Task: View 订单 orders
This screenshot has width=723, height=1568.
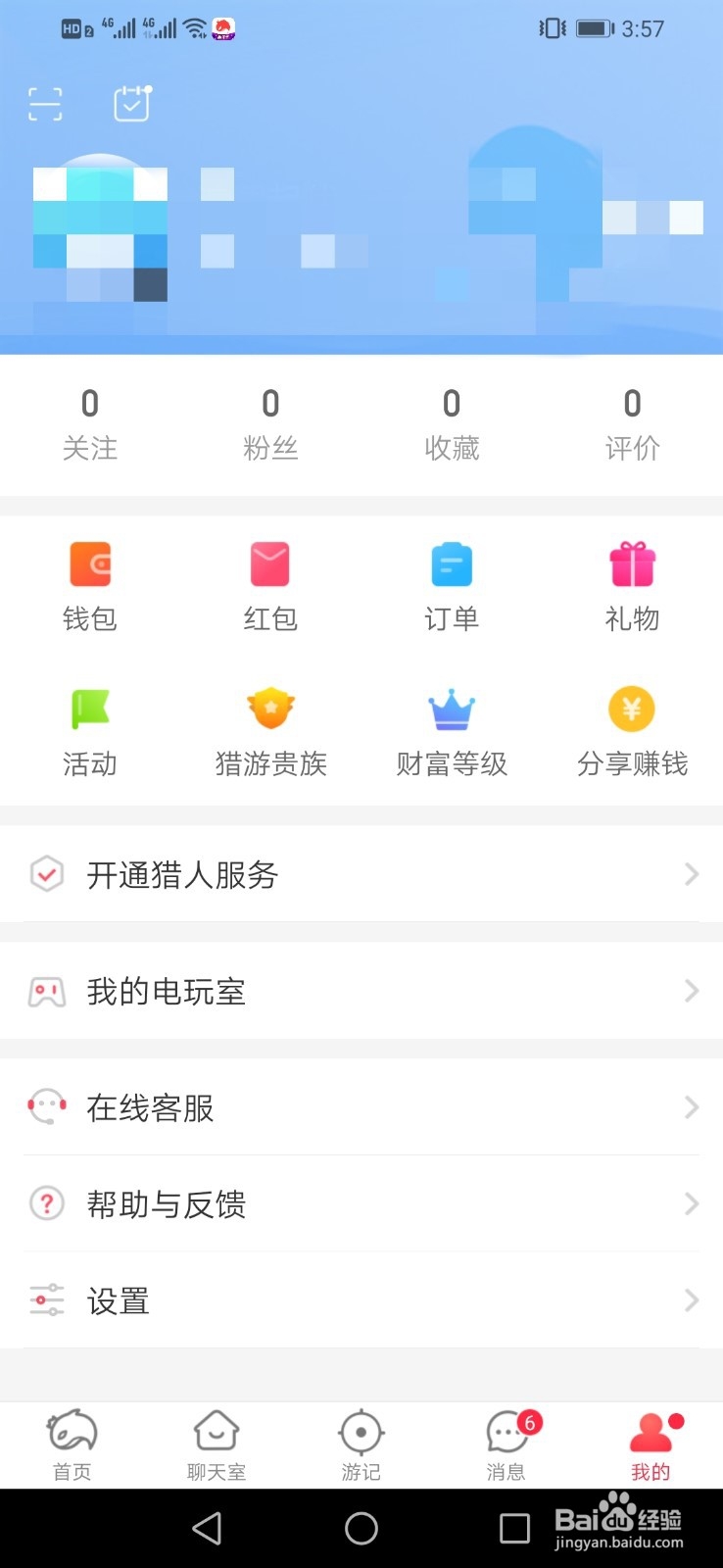Action: pyautogui.click(x=451, y=583)
